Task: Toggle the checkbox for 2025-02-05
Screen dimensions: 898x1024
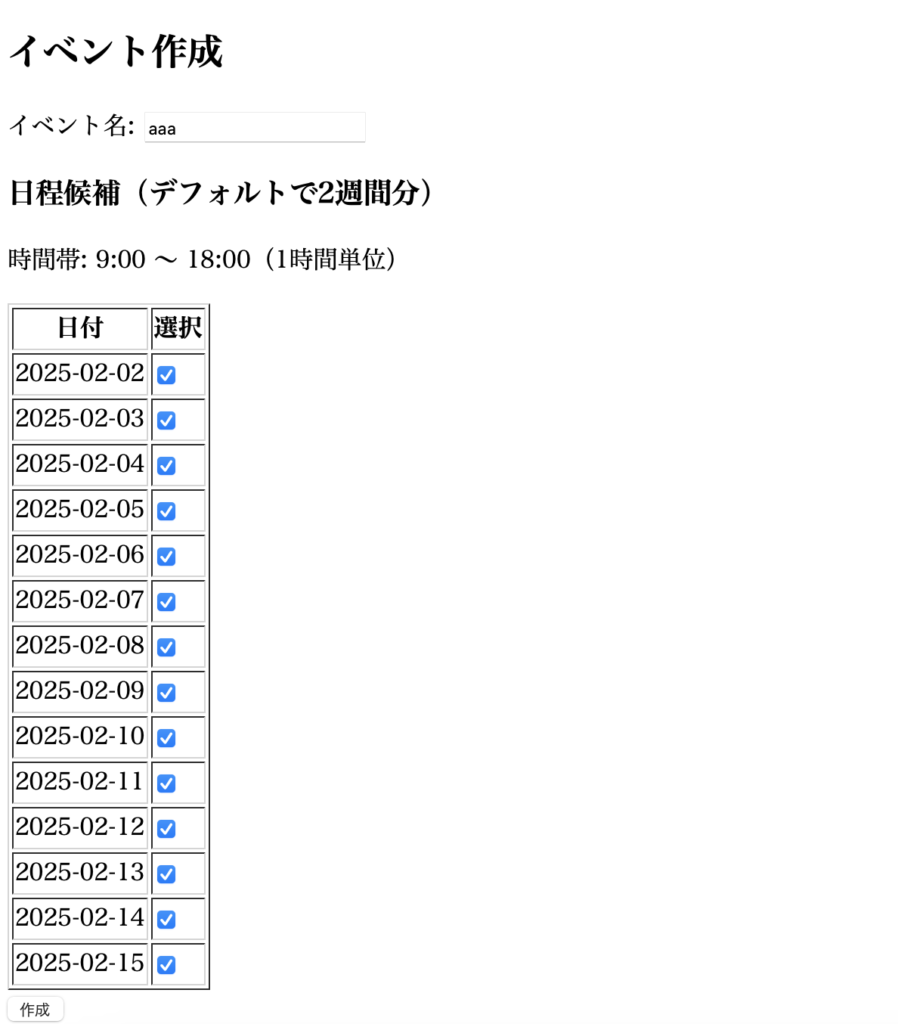Action: pos(167,511)
